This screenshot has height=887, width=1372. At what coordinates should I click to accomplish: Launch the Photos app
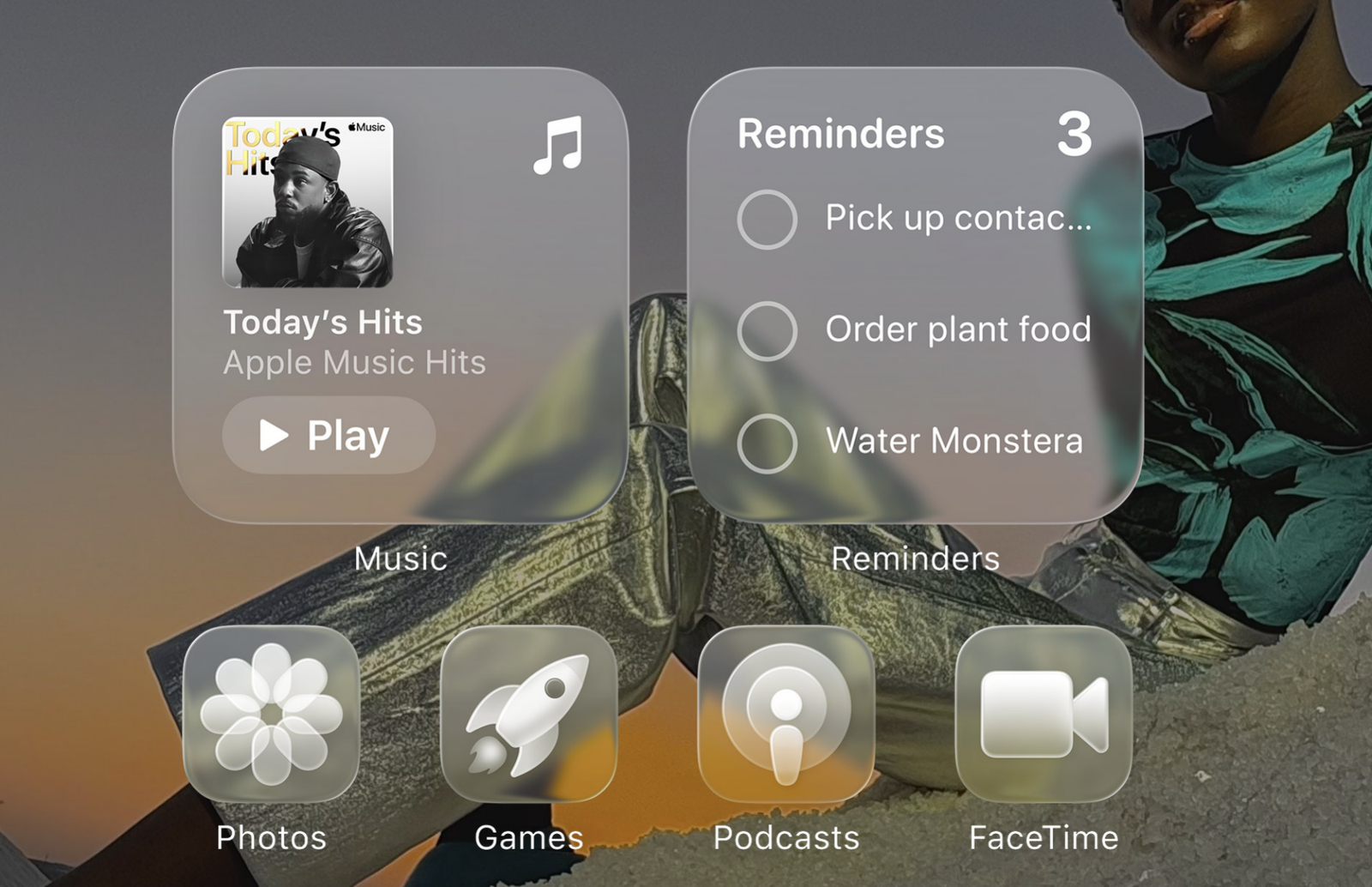tap(271, 714)
